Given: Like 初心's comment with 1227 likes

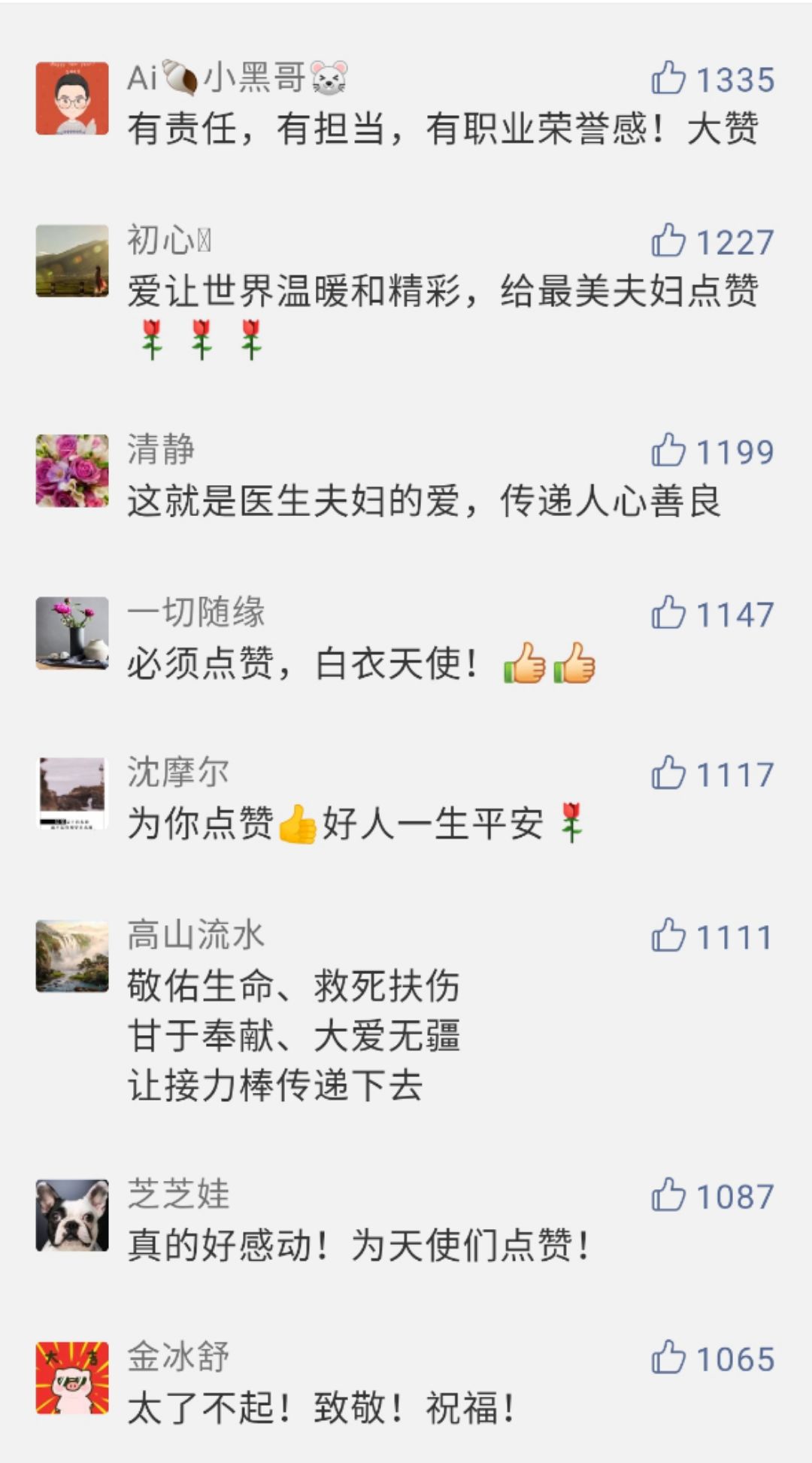Looking at the screenshot, I should 668,241.
